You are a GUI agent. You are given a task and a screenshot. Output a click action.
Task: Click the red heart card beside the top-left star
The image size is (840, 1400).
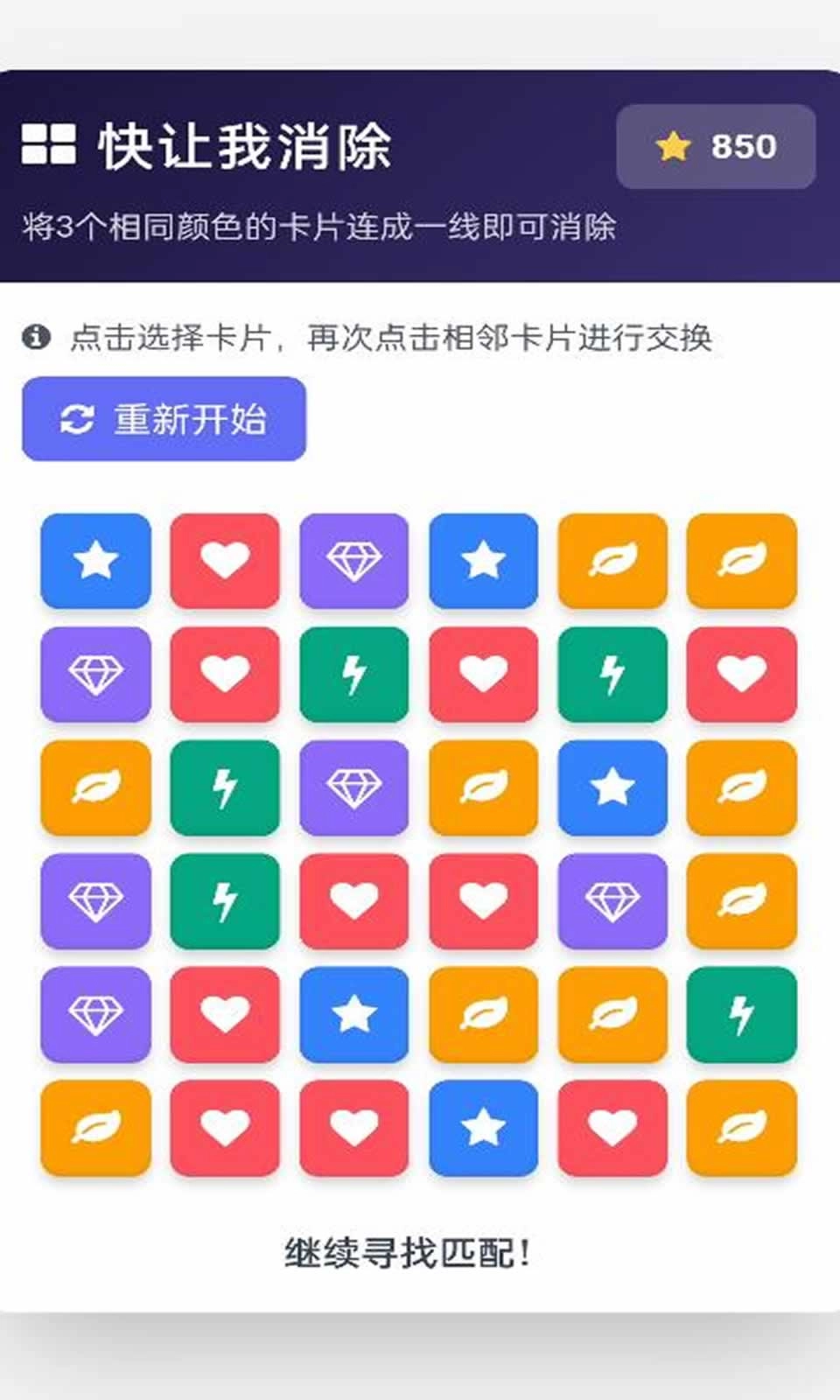(x=224, y=560)
